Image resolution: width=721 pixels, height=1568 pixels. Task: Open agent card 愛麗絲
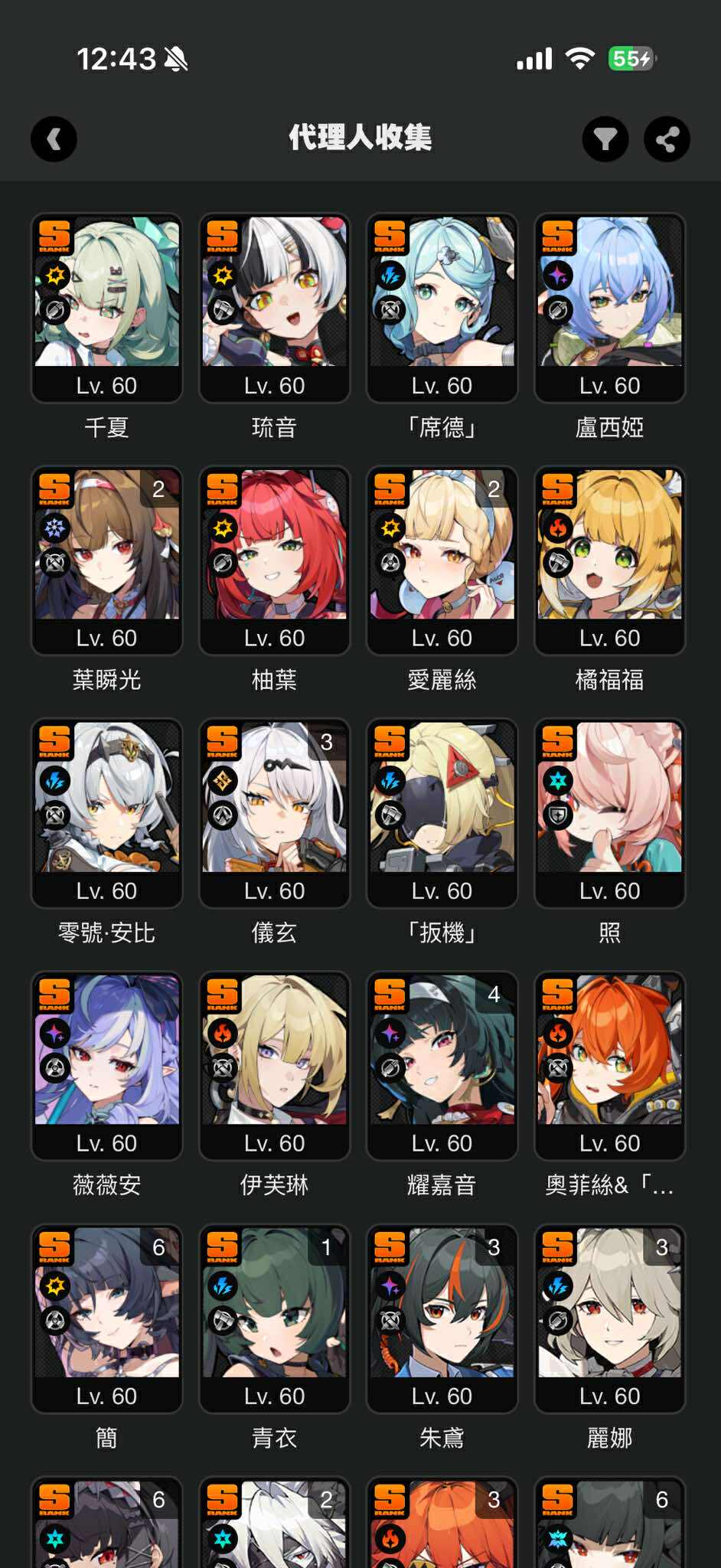tap(442, 560)
